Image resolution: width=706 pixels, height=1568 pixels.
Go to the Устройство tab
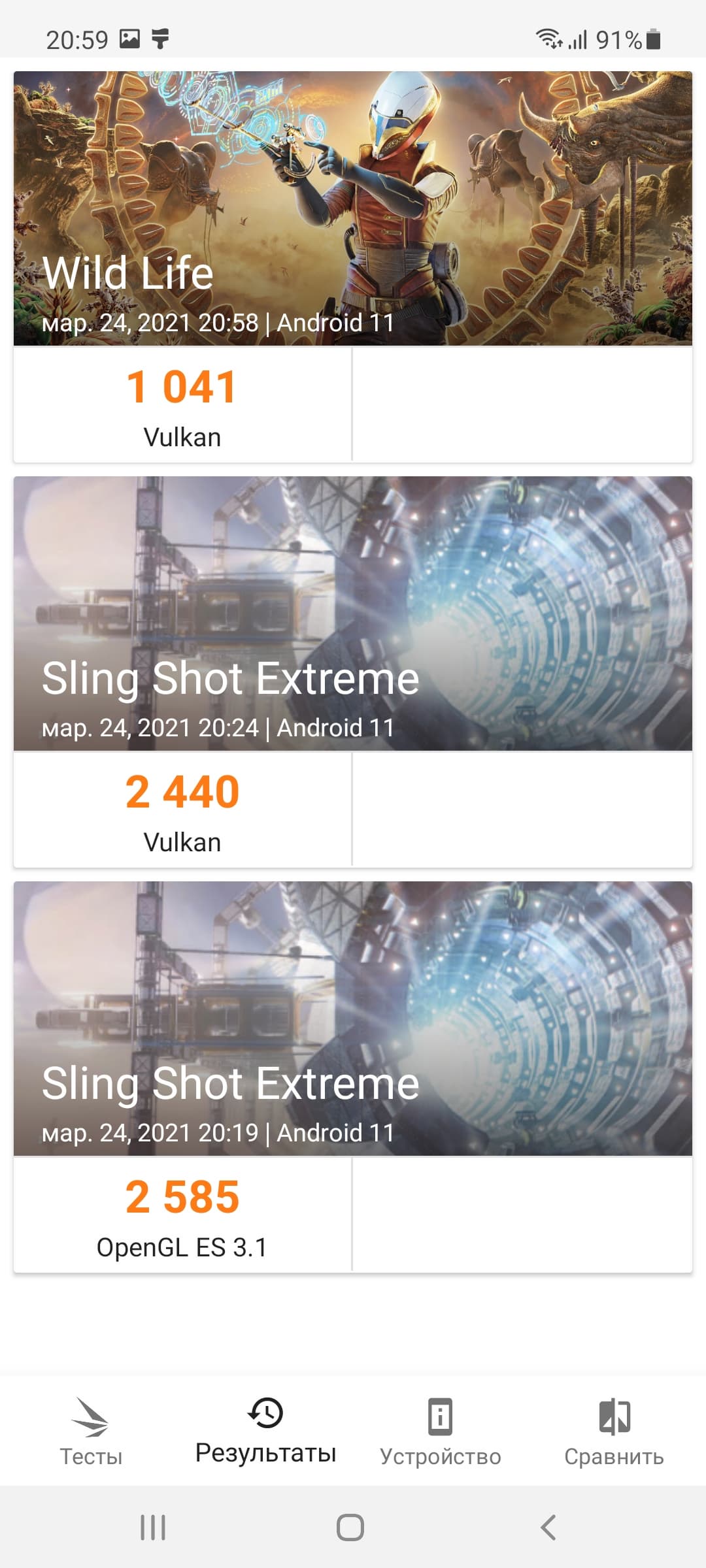click(440, 1431)
